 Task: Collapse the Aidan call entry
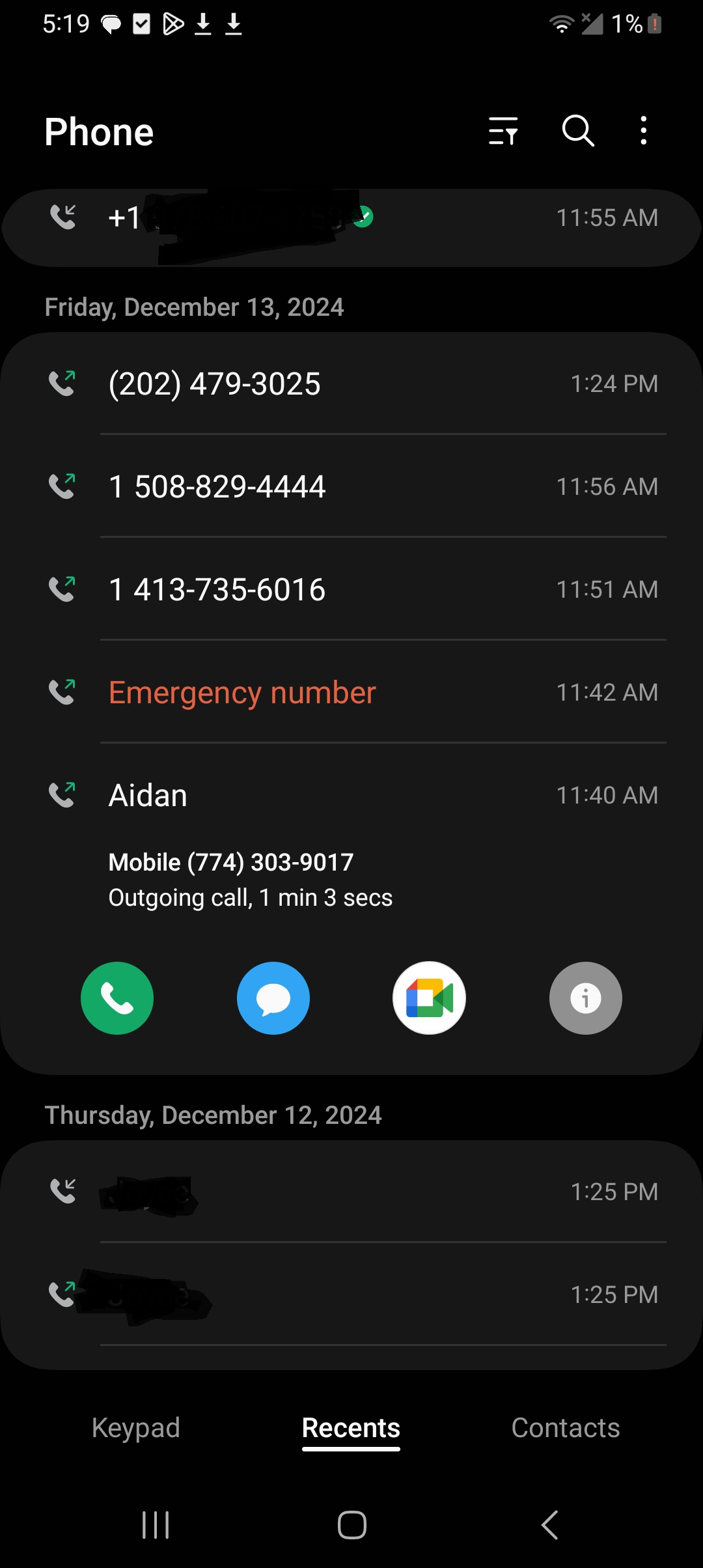[x=351, y=795]
